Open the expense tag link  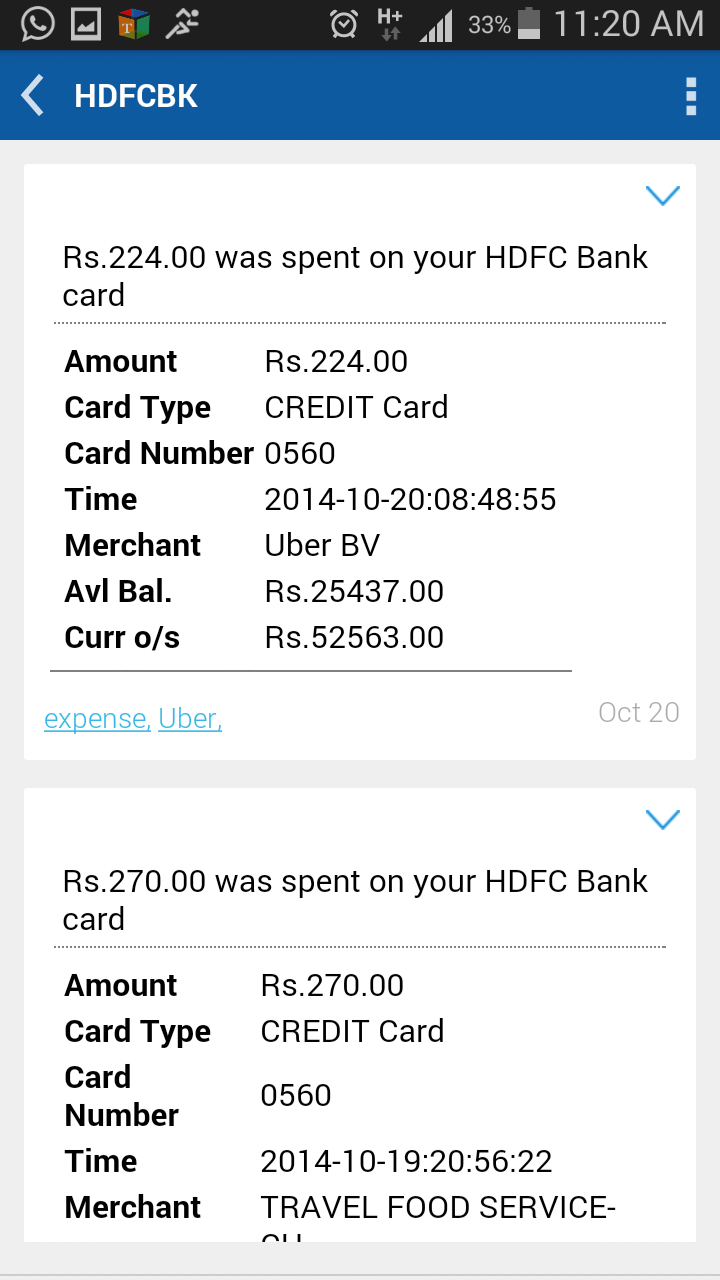97,718
